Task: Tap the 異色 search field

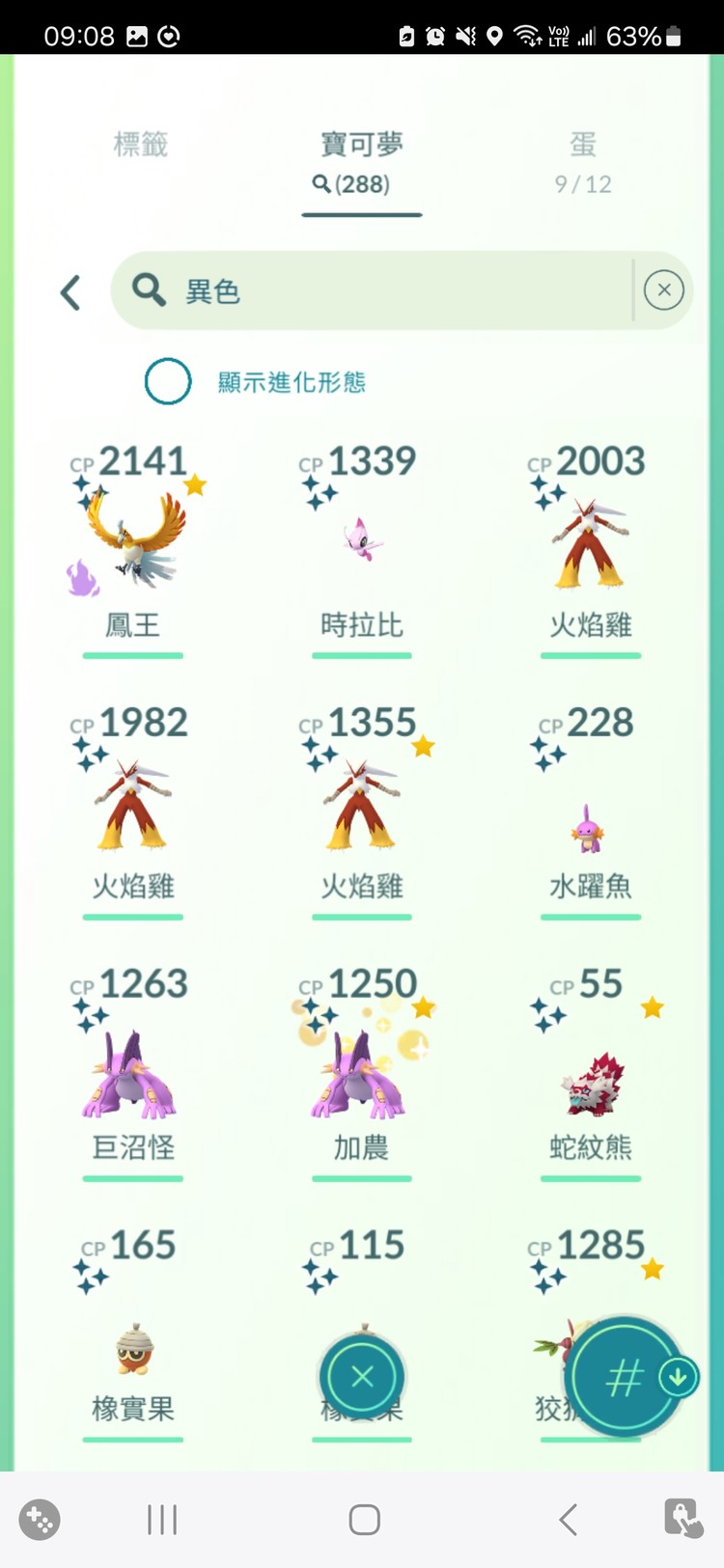Action: tap(386, 290)
